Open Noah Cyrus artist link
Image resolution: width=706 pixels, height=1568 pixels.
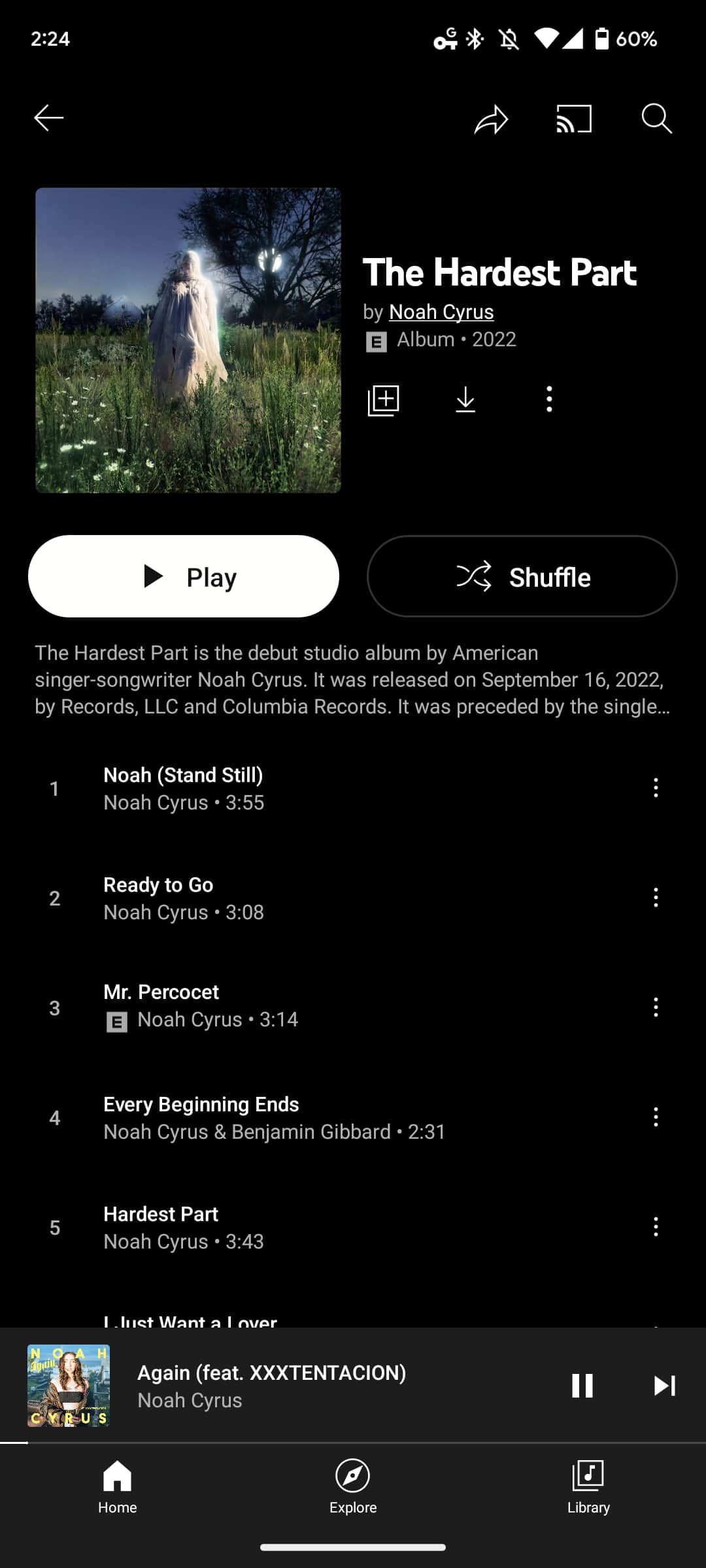(441, 312)
